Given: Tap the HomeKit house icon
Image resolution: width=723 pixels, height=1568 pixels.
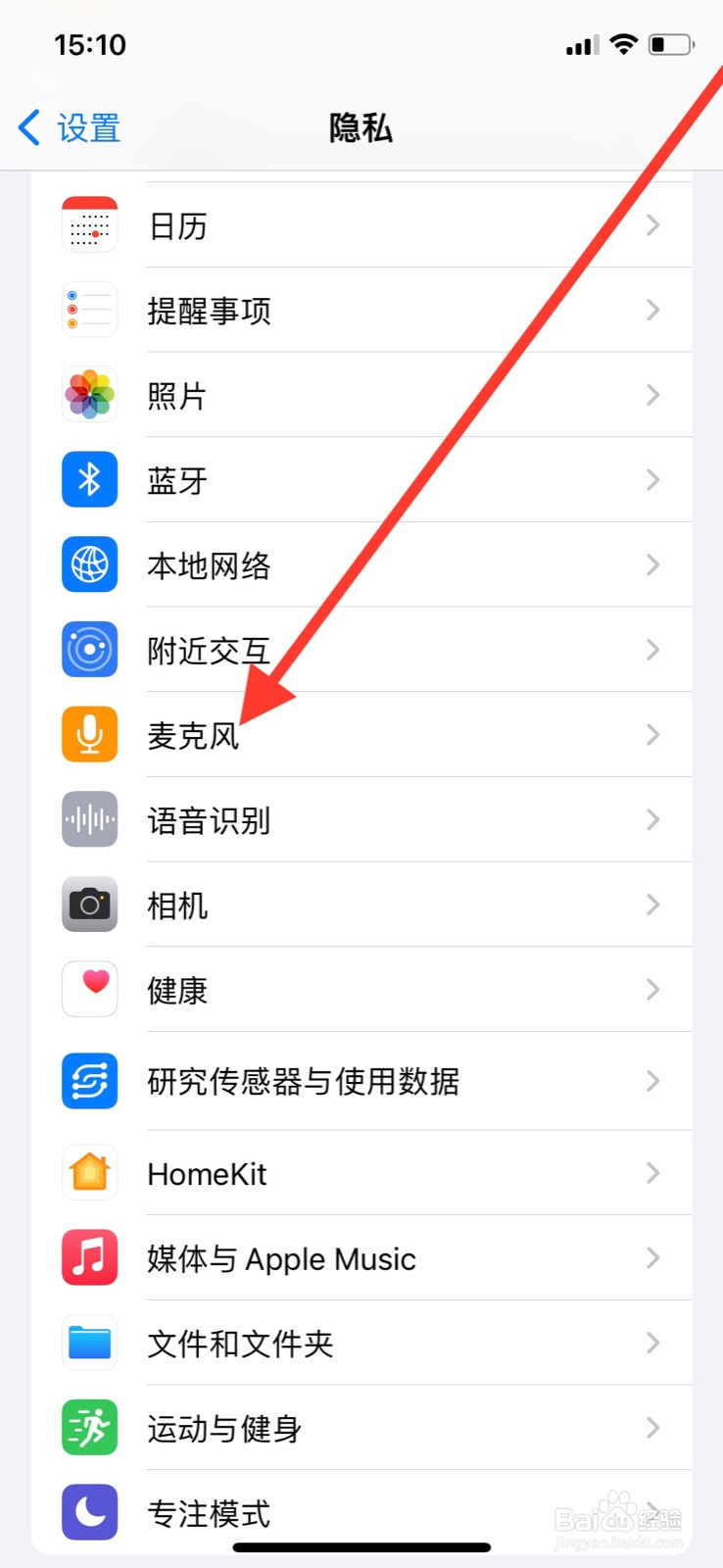Looking at the screenshot, I should pyautogui.click(x=89, y=1172).
